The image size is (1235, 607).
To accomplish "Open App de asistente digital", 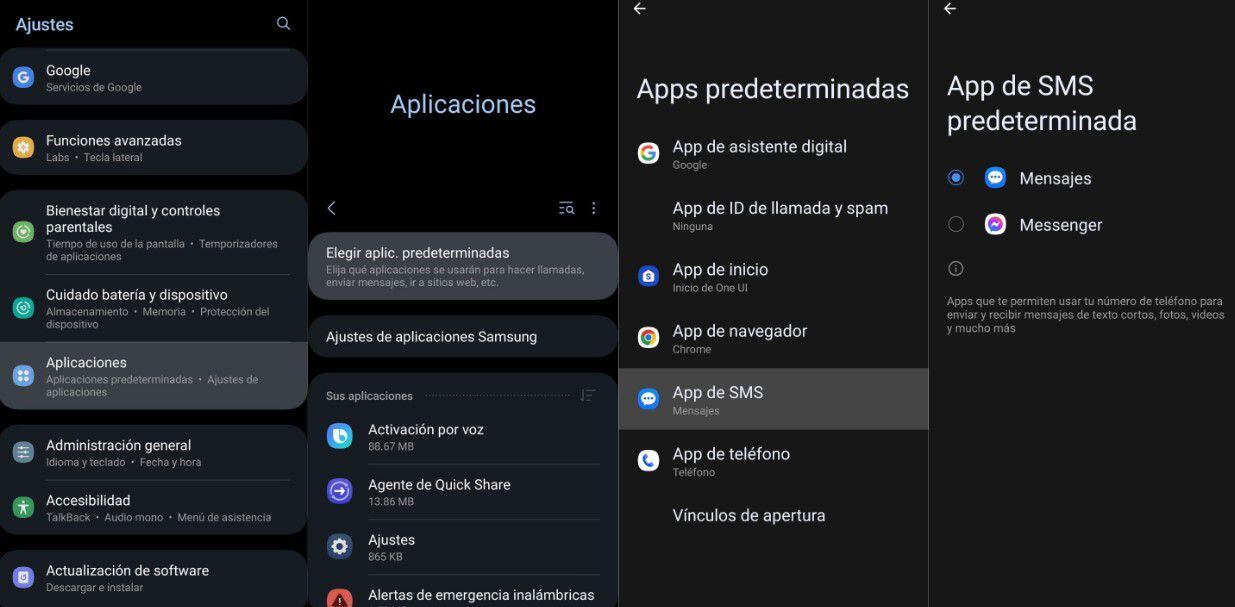I will (772, 154).
